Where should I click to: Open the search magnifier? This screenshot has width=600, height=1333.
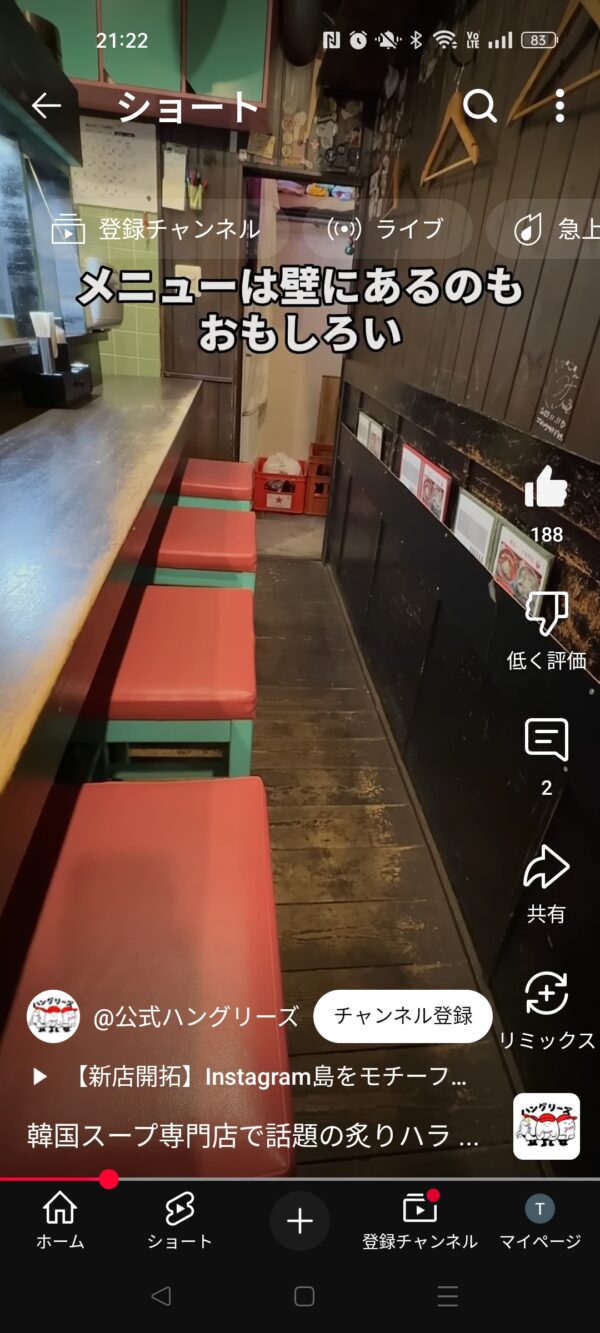[x=480, y=105]
